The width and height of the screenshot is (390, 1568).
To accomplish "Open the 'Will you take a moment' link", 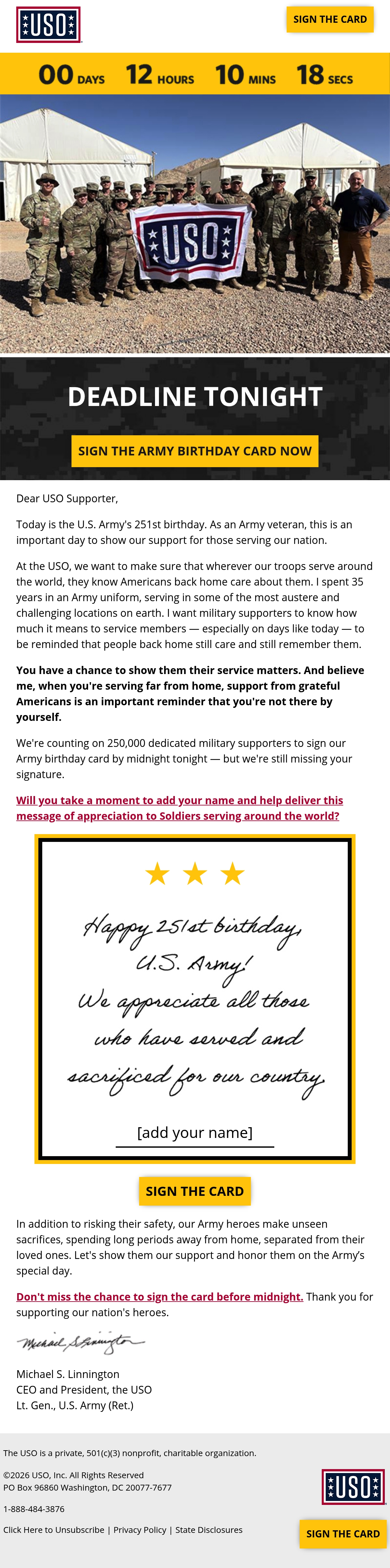I will (179, 808).
